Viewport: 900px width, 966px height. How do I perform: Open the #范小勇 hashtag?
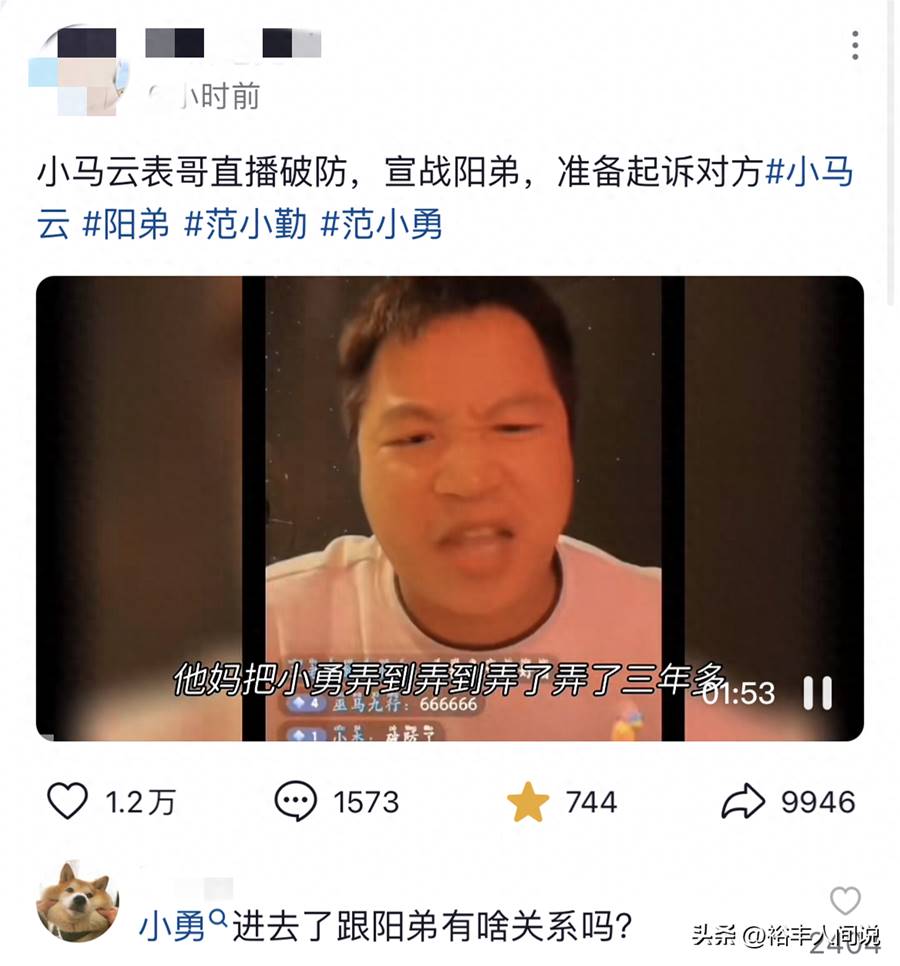(x=381, y=223)
